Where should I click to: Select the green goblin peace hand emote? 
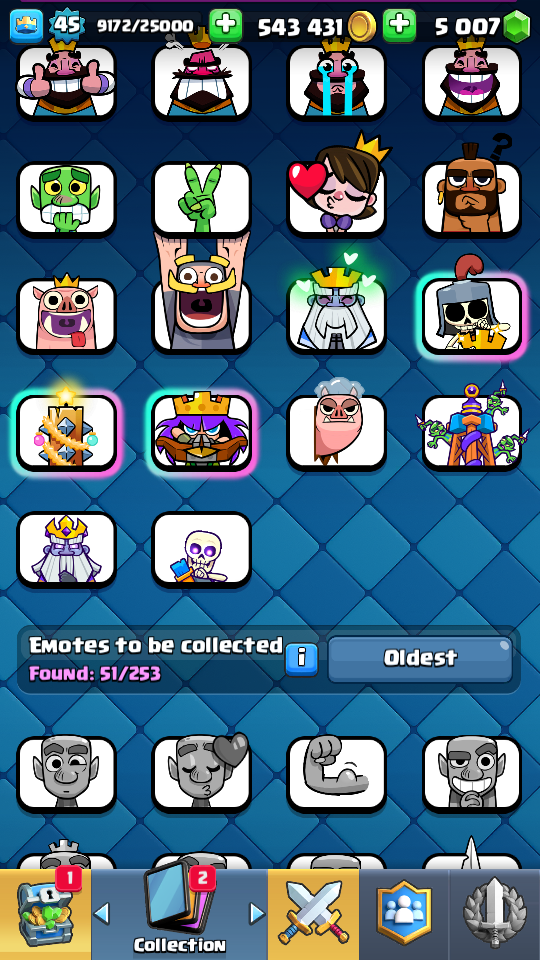[x=201, y=199]
